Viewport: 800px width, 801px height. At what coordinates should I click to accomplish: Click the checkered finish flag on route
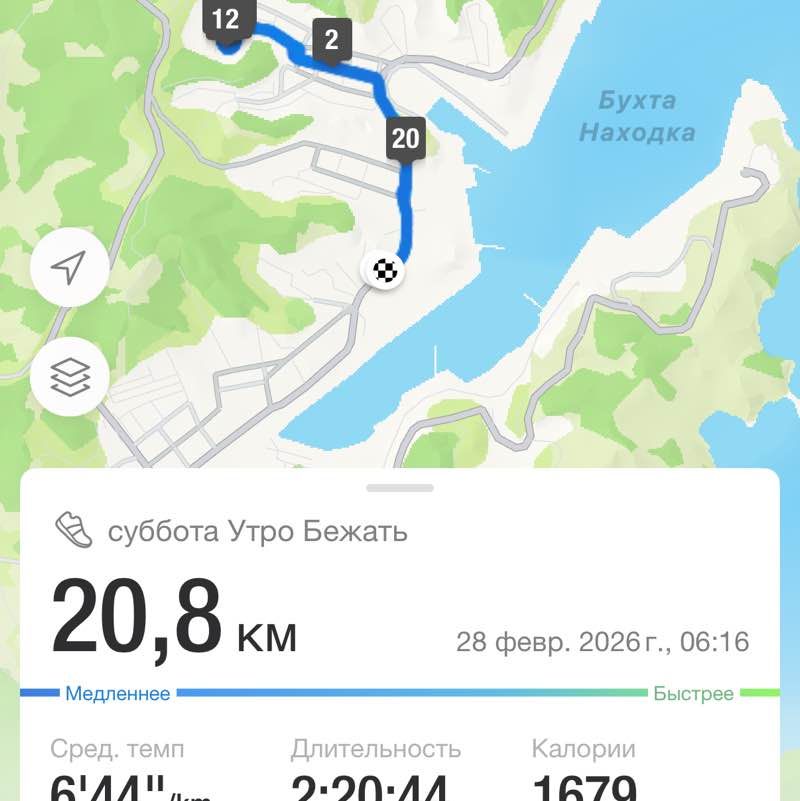pos(385,269)
